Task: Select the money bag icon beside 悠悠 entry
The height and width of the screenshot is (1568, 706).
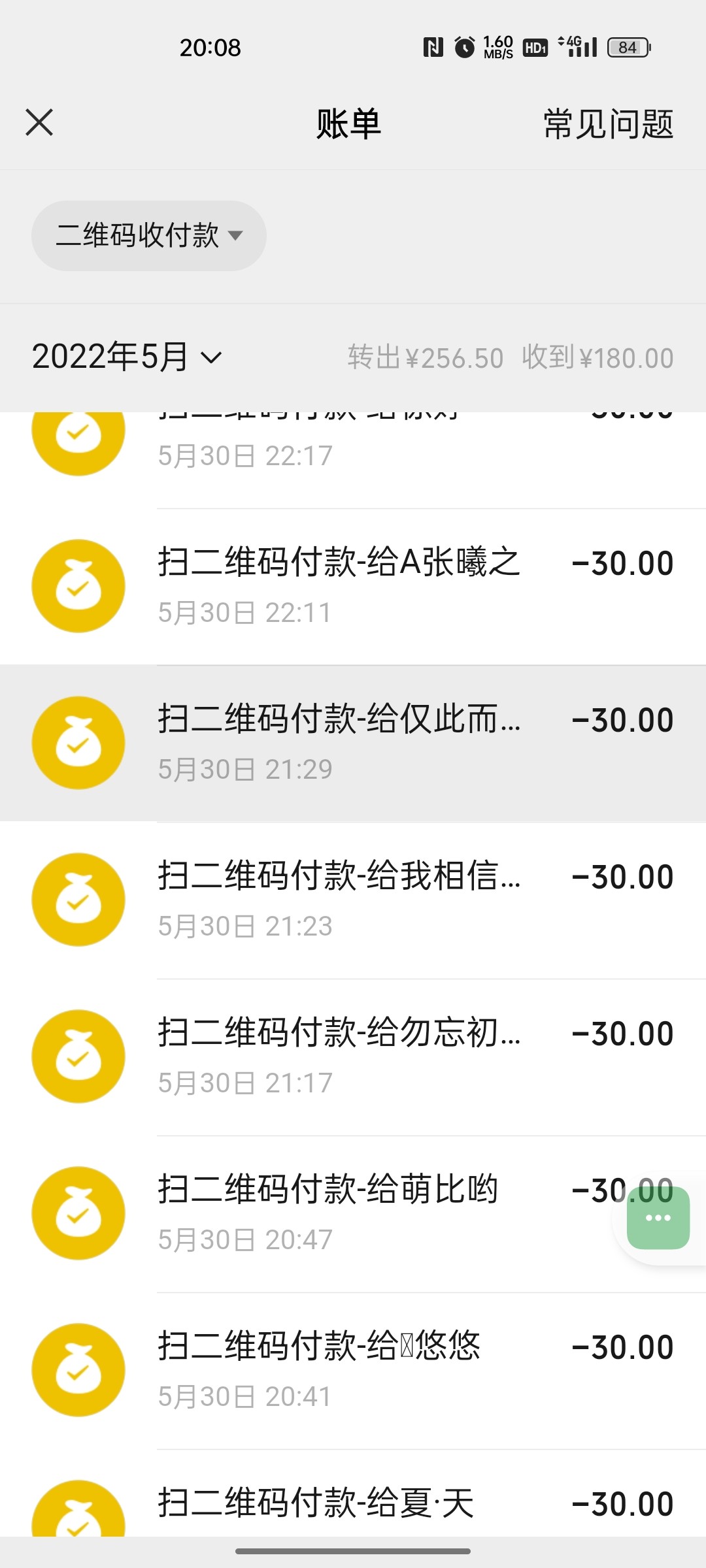Action: tap(78, 1369)
